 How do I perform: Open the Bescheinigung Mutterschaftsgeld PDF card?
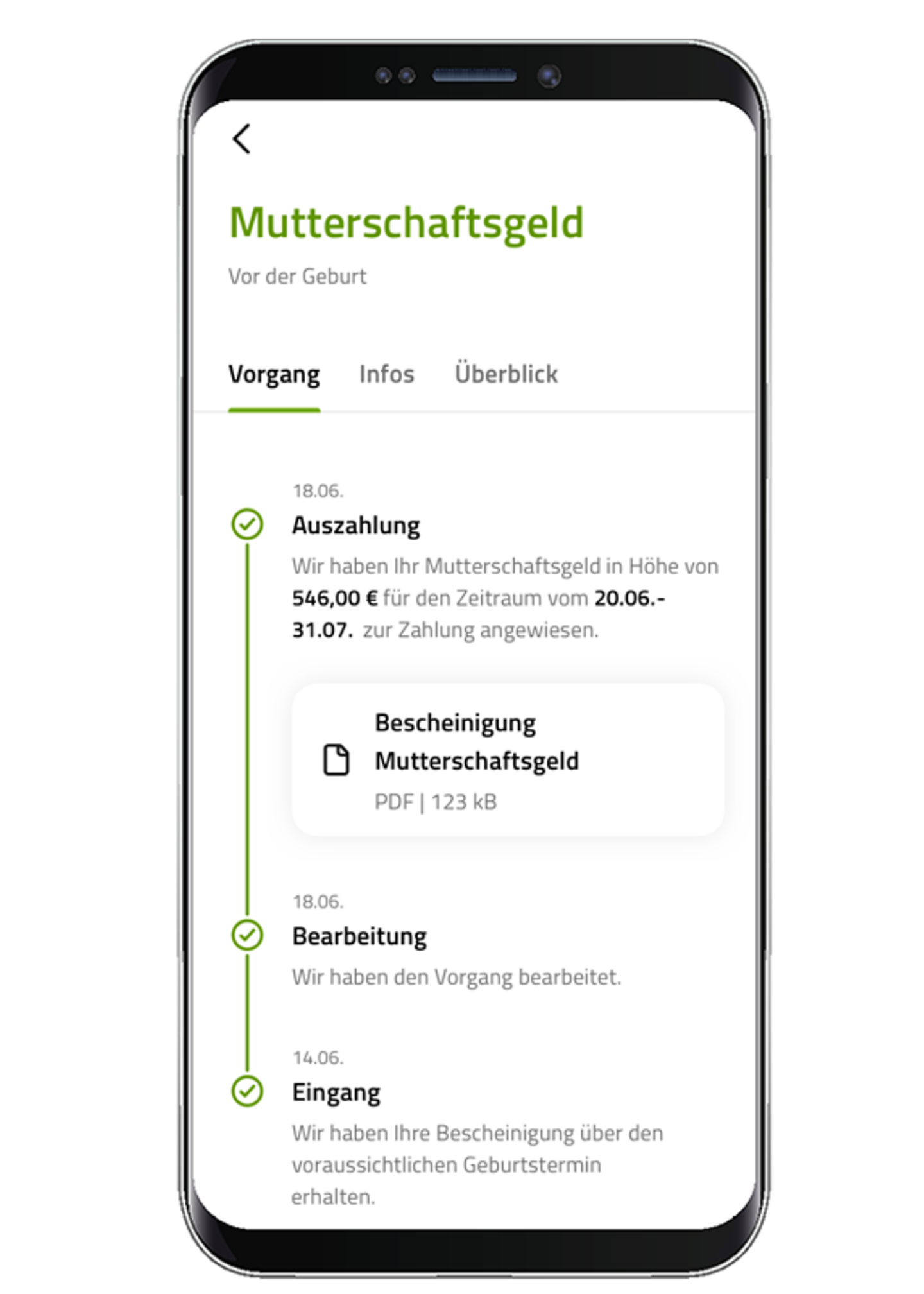pyautogui.click(x=507, y=760)
